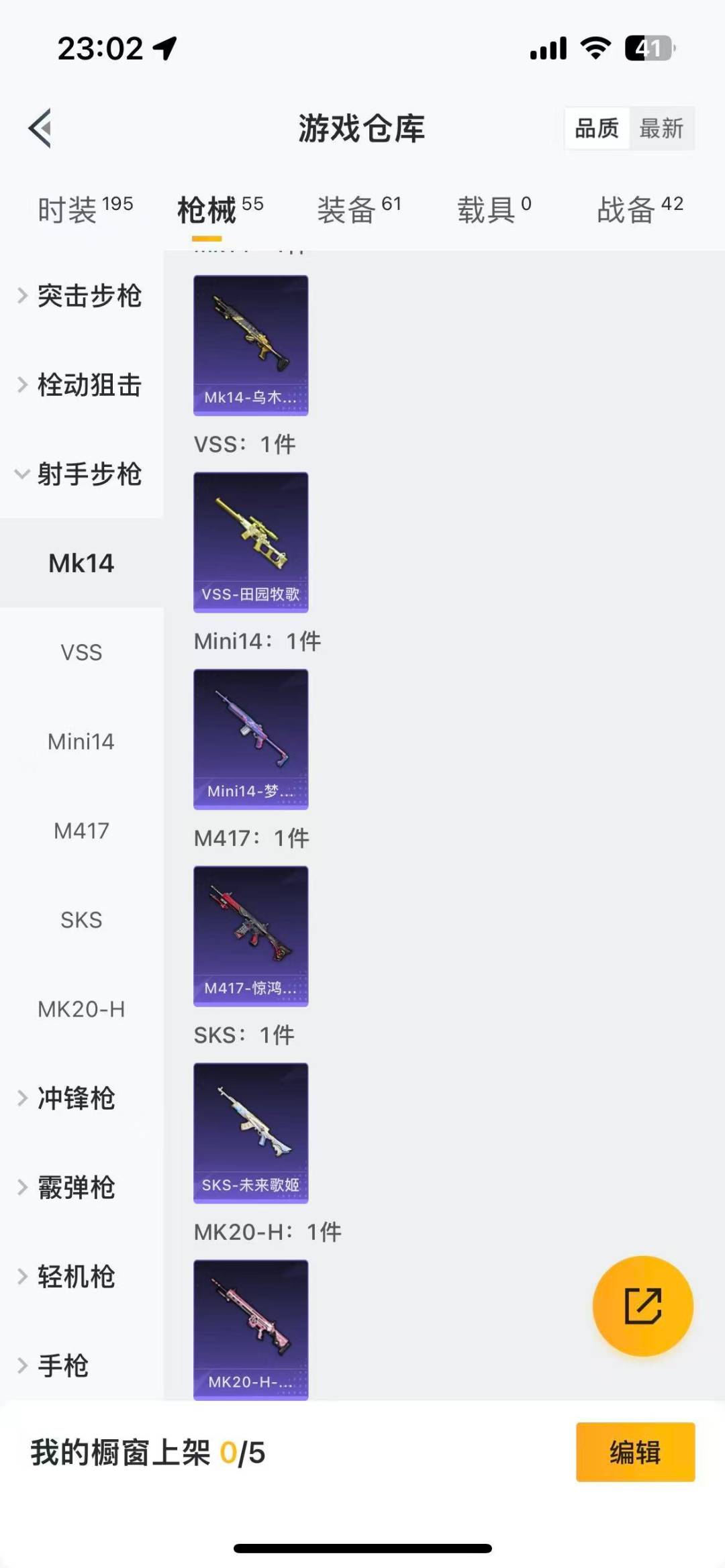Jump to Mini14 in the sidebar
Viewport: 725px width, 1568px height.
tap(81, 741)
